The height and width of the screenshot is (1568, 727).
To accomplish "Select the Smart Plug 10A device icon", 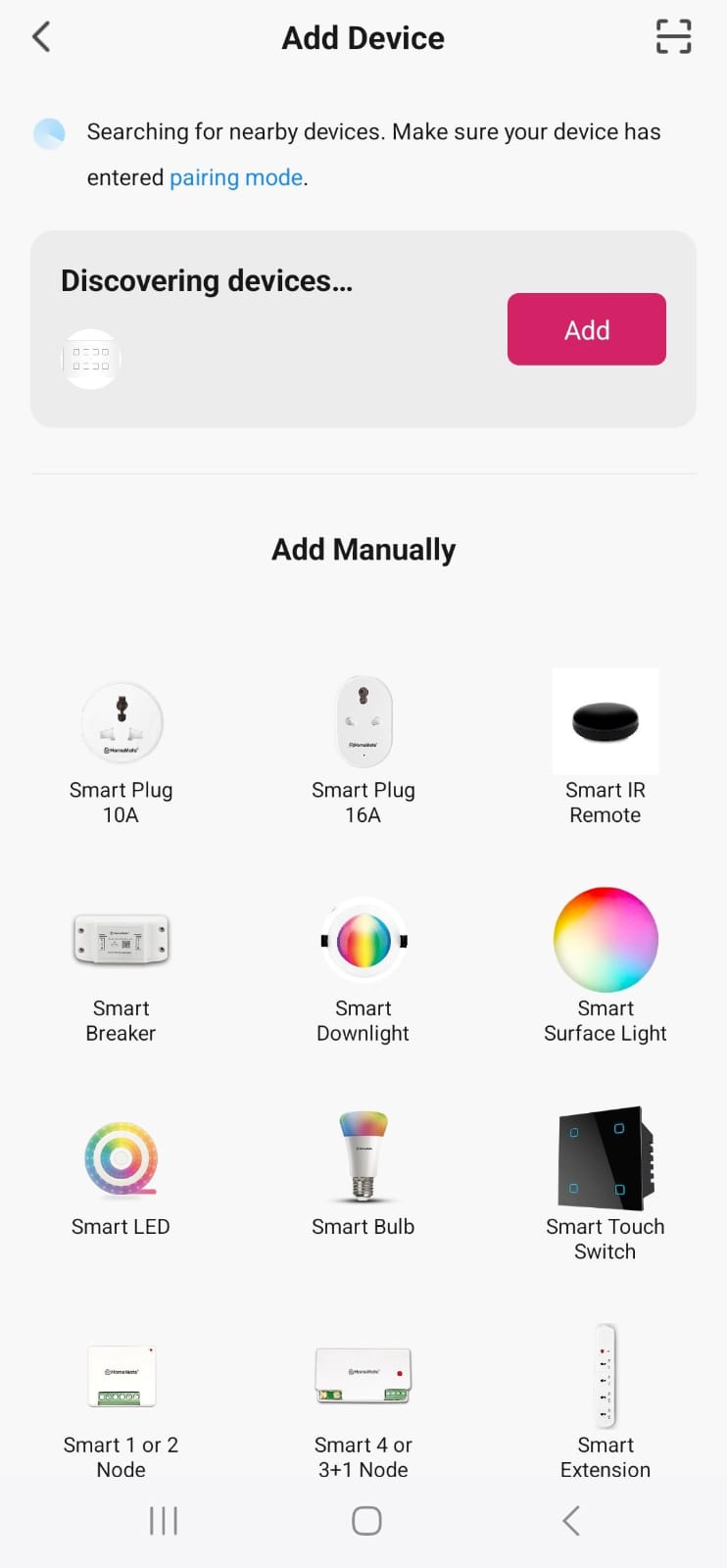I will click(121, 722).
